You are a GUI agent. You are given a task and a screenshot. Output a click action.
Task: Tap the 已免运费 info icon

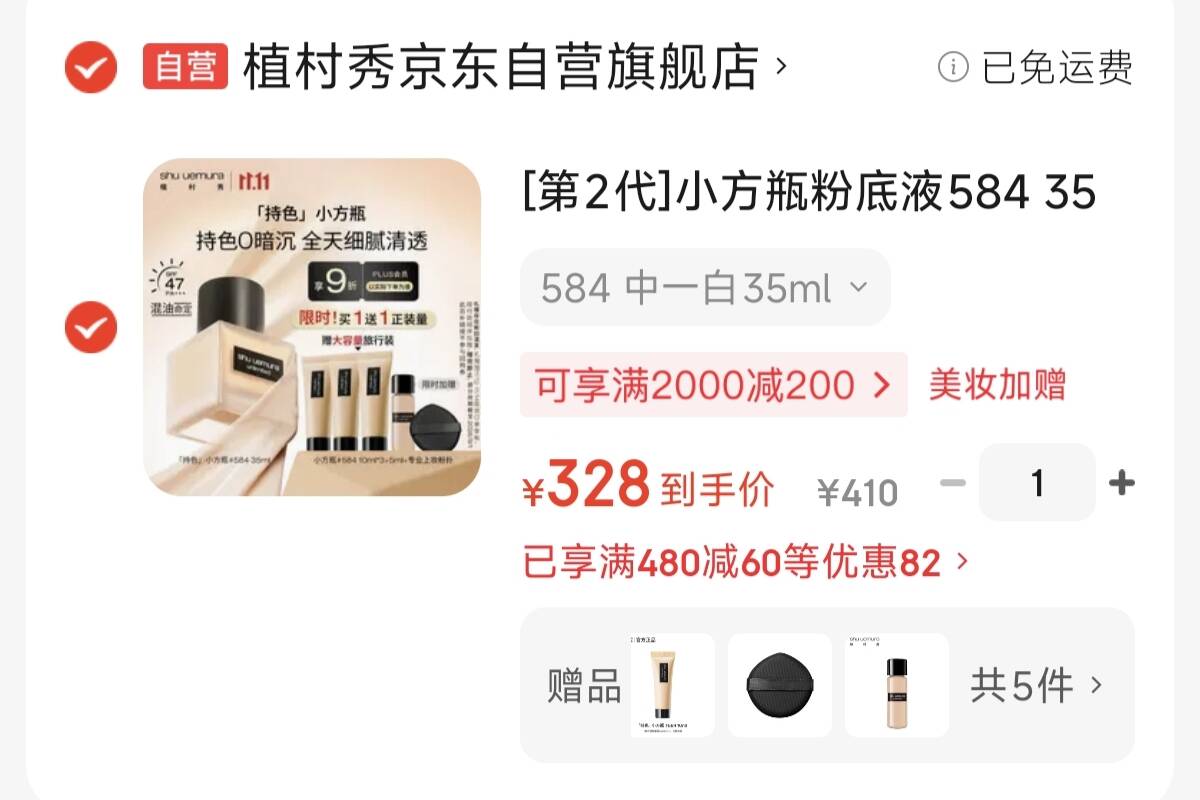953,67
